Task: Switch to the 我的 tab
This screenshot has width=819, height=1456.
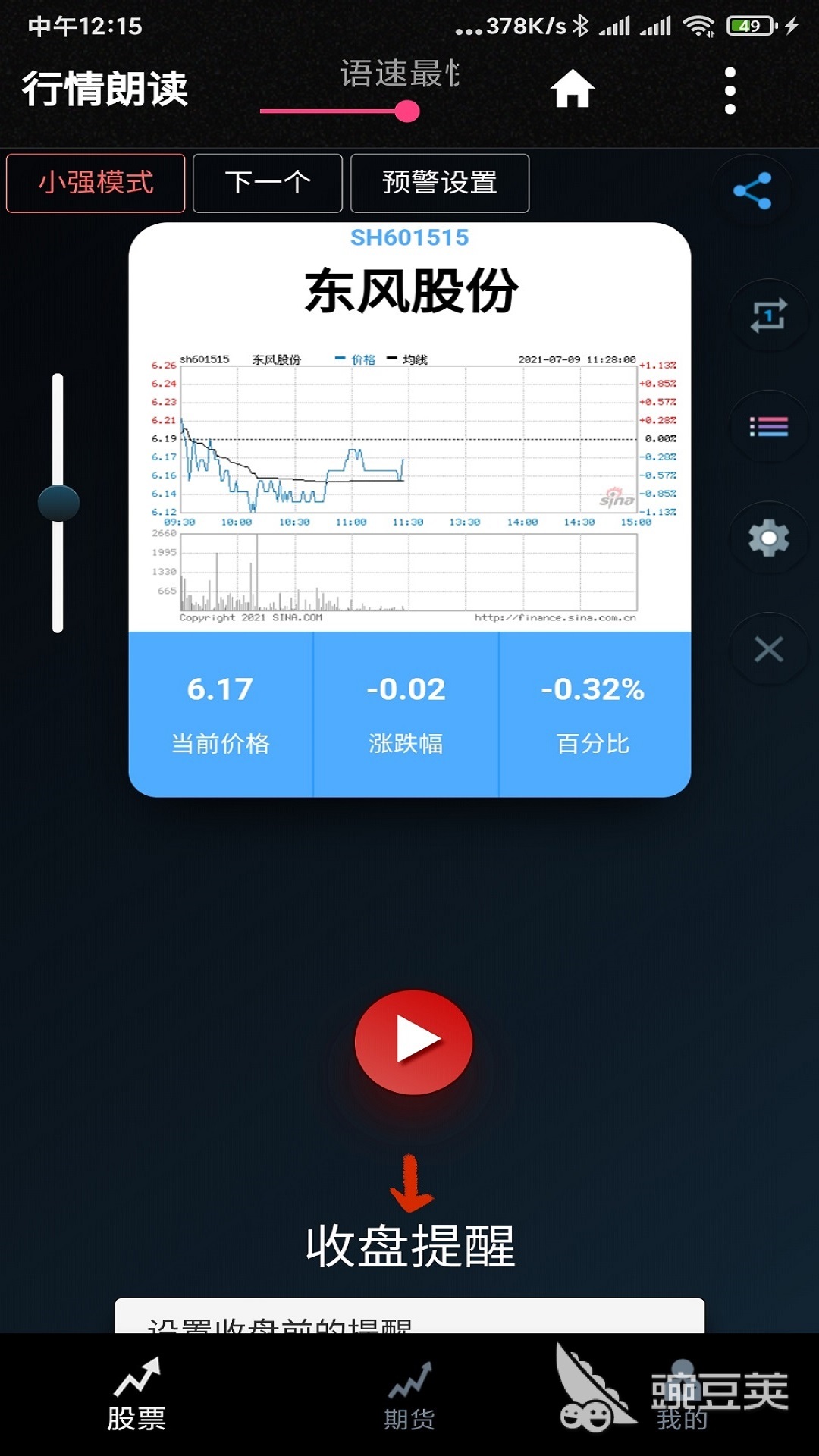Action: pos(682,1395)
